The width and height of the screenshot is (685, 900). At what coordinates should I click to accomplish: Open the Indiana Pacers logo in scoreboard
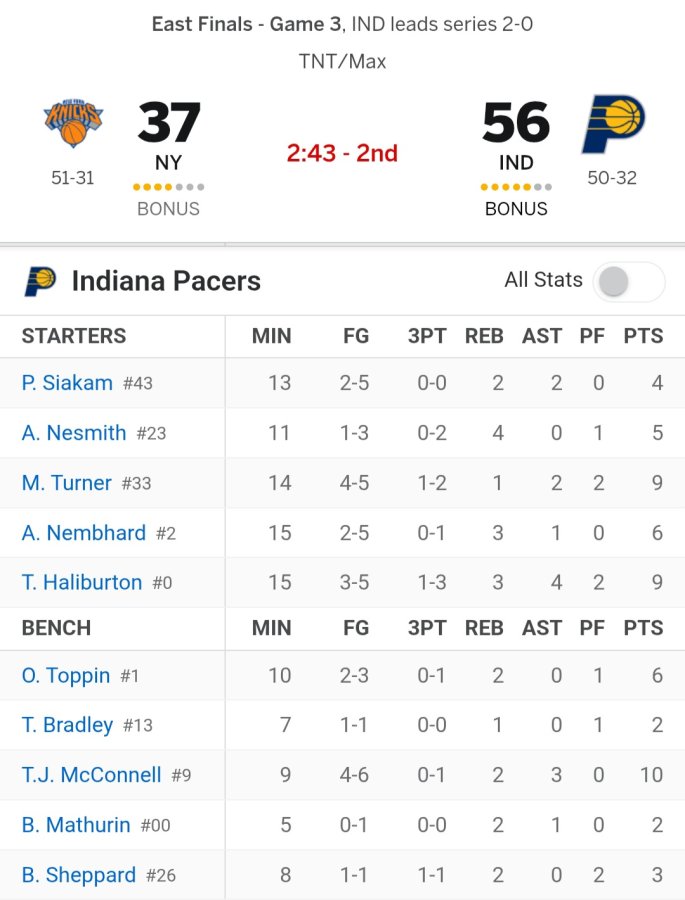(x=612, y=124)
